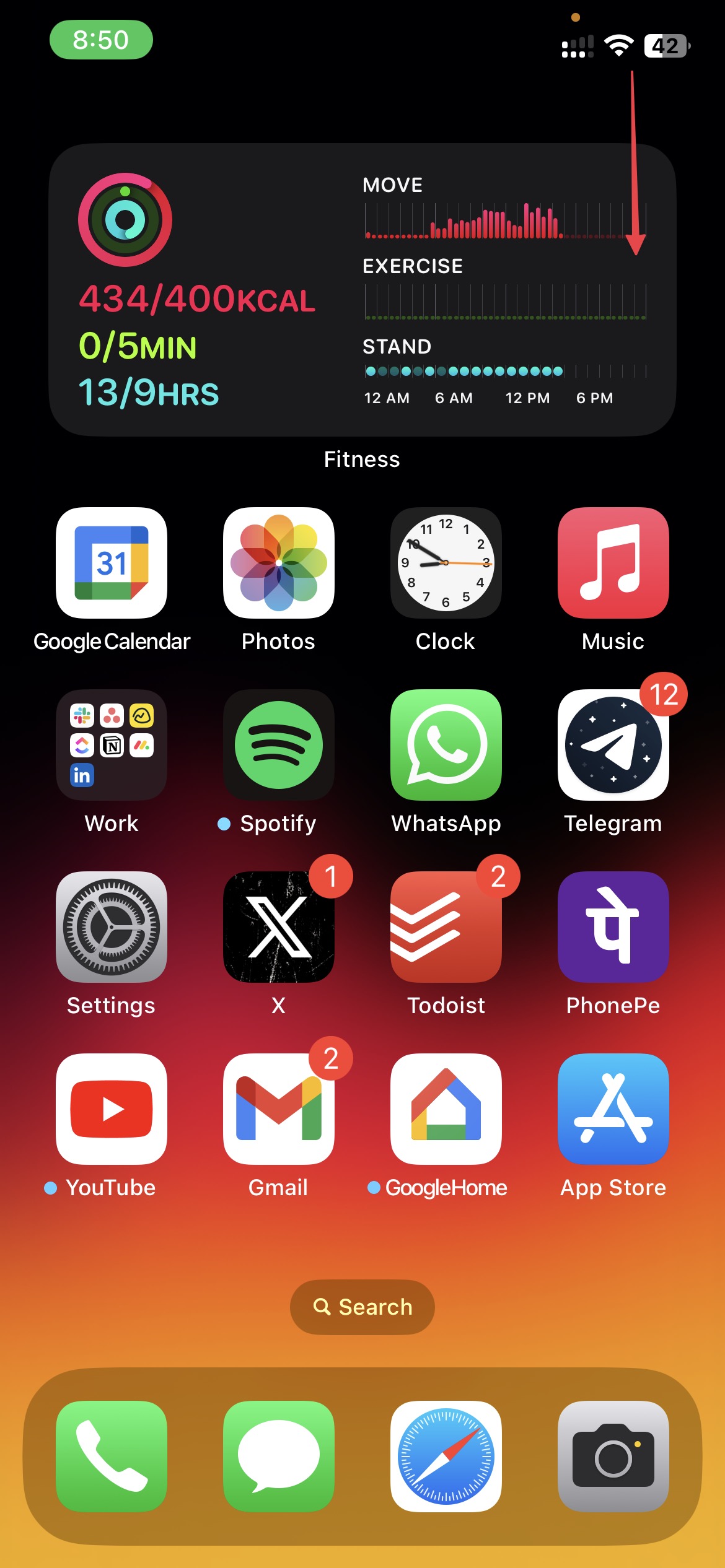
Task: Launch PhonePe
Action: (613, 927)
